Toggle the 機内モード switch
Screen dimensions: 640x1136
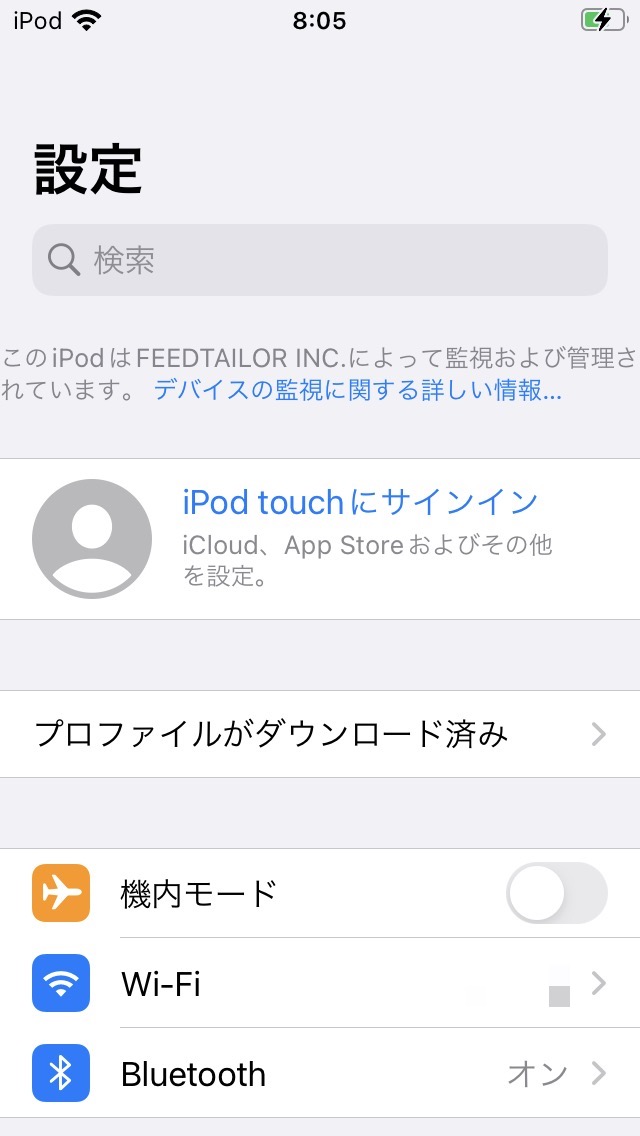(556, 893)
